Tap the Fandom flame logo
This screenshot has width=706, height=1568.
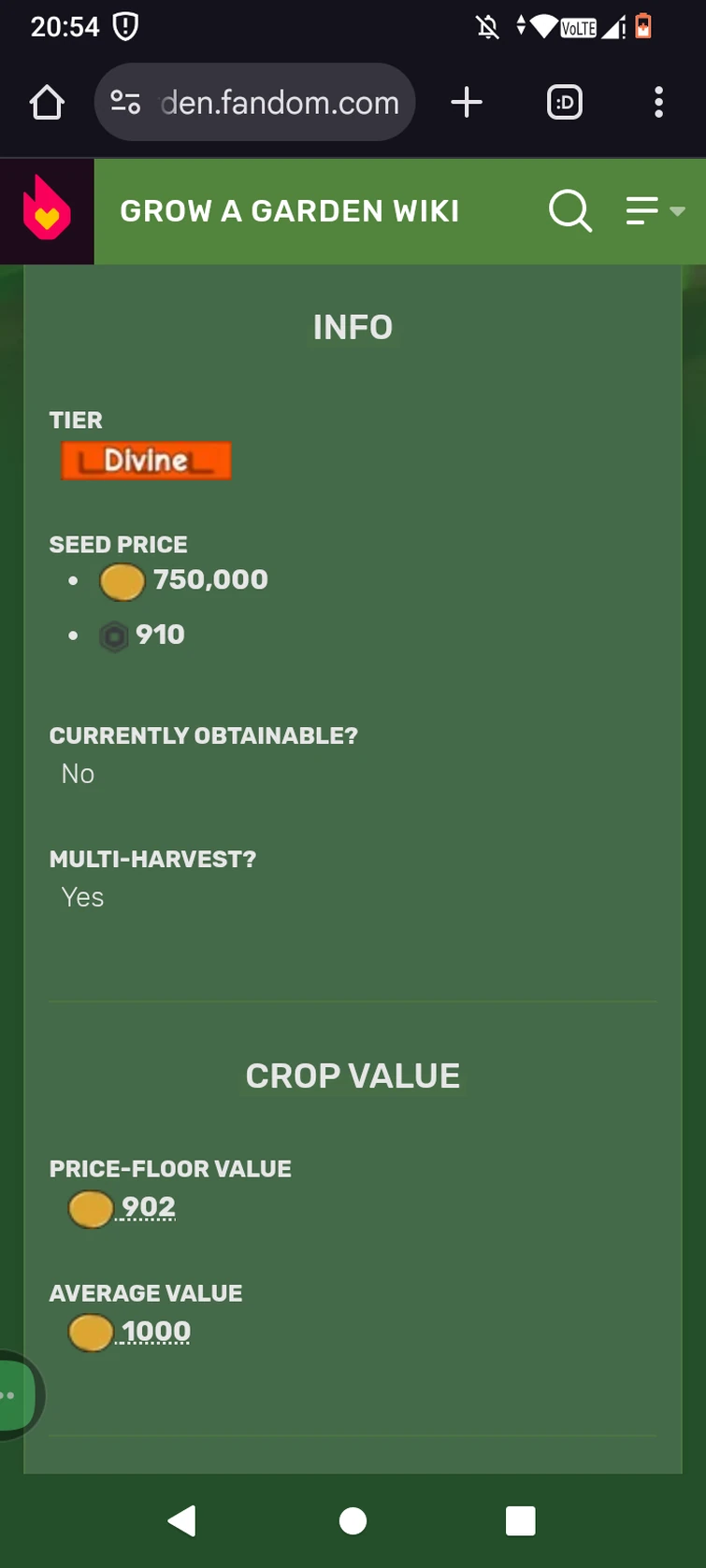coord(46,211)
